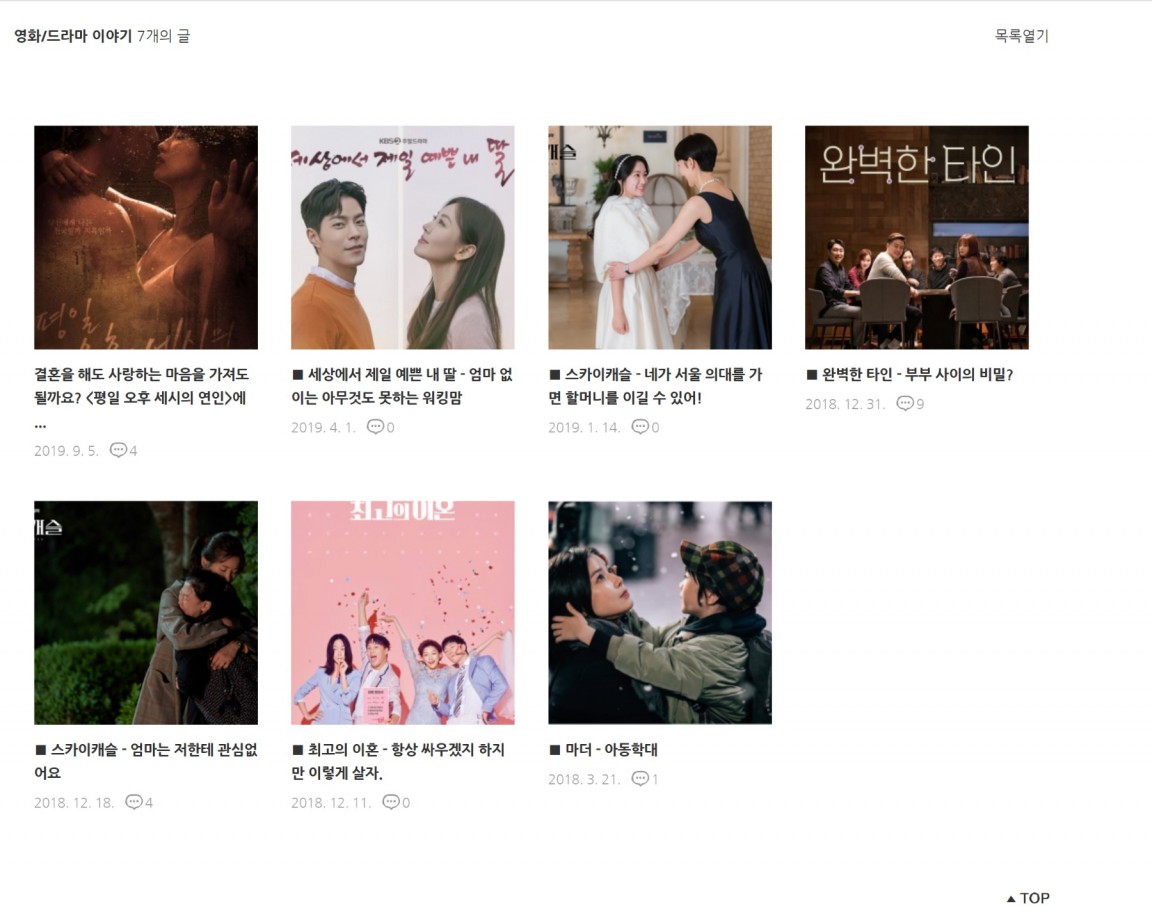The width and height of the screenshot is (1152, 922).
Task: Tap the 스카이캐슬 - 네가 서울 의대를 가면 title
Action: (655, 386)
